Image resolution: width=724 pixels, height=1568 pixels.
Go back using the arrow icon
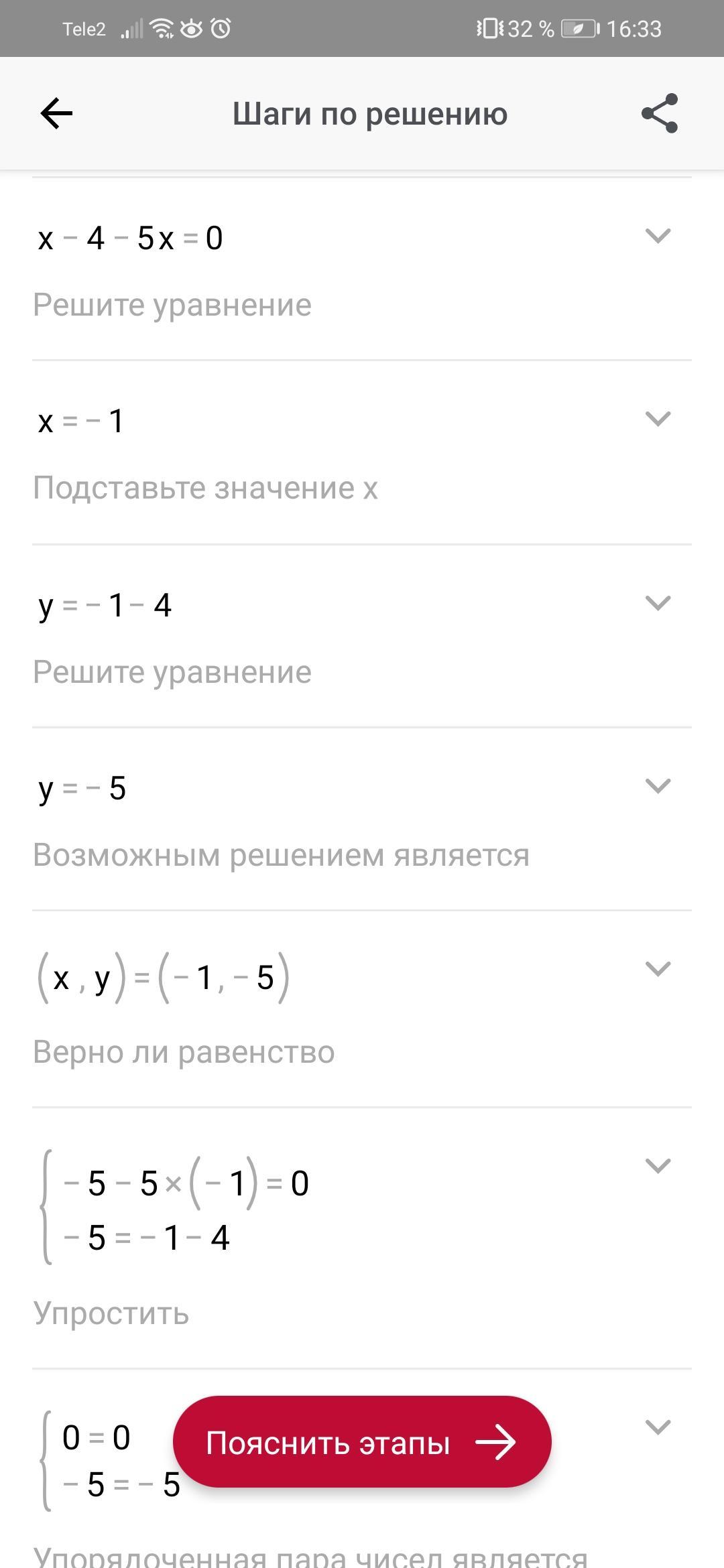(56, 113)
